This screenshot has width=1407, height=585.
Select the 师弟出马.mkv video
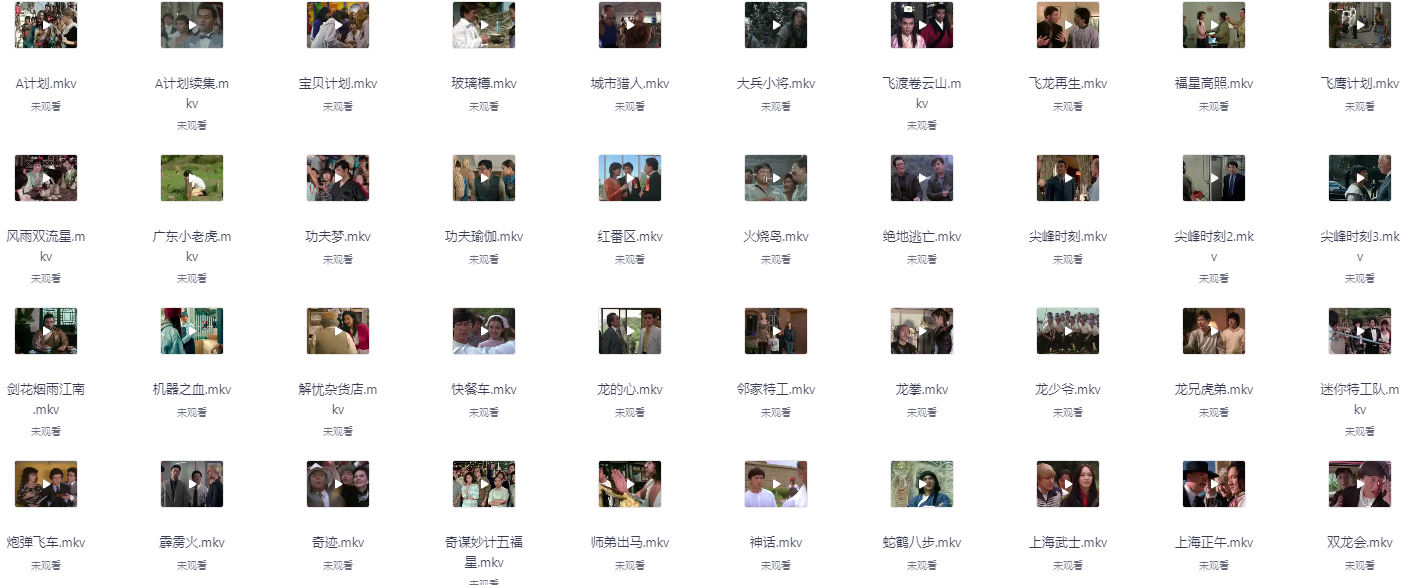pyautogui.click(x=630, y=484)
